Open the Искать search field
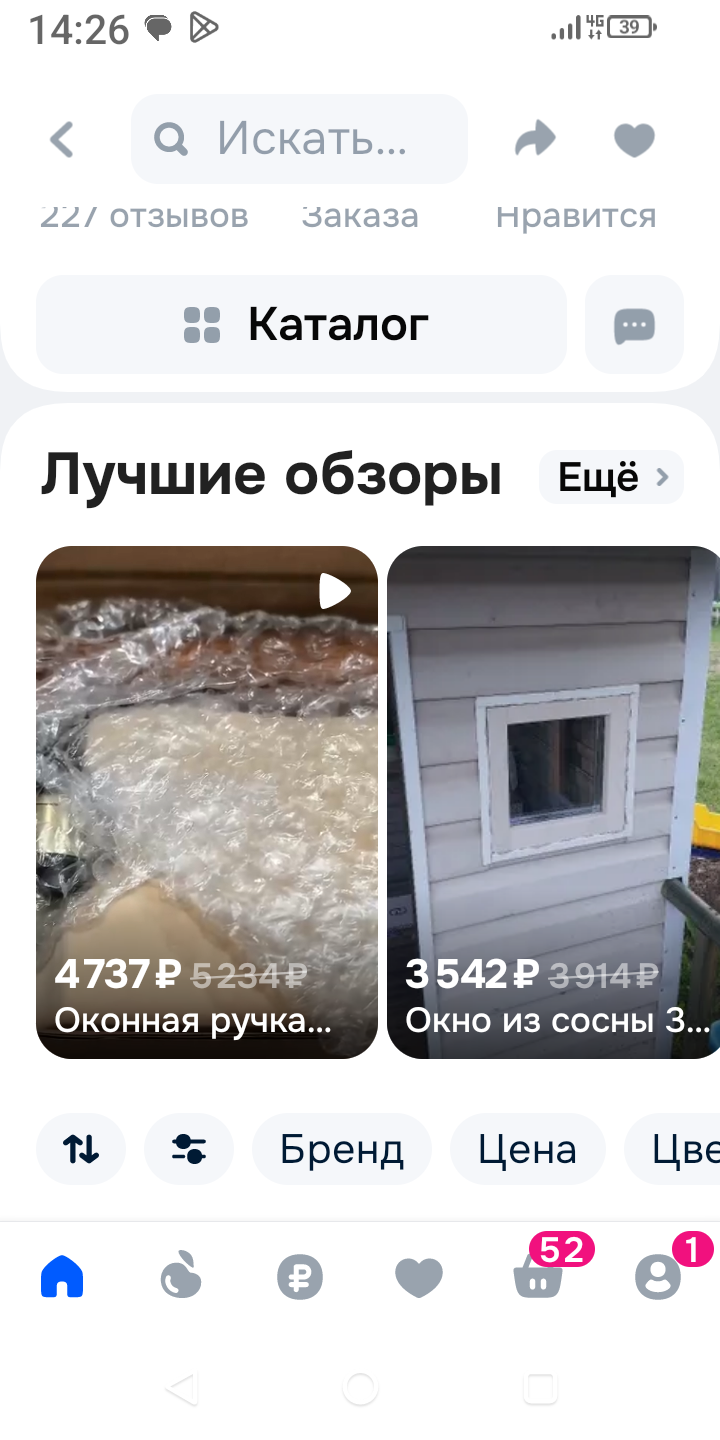The height and width of the screenshot is (1440, 720). click(300, 140)
